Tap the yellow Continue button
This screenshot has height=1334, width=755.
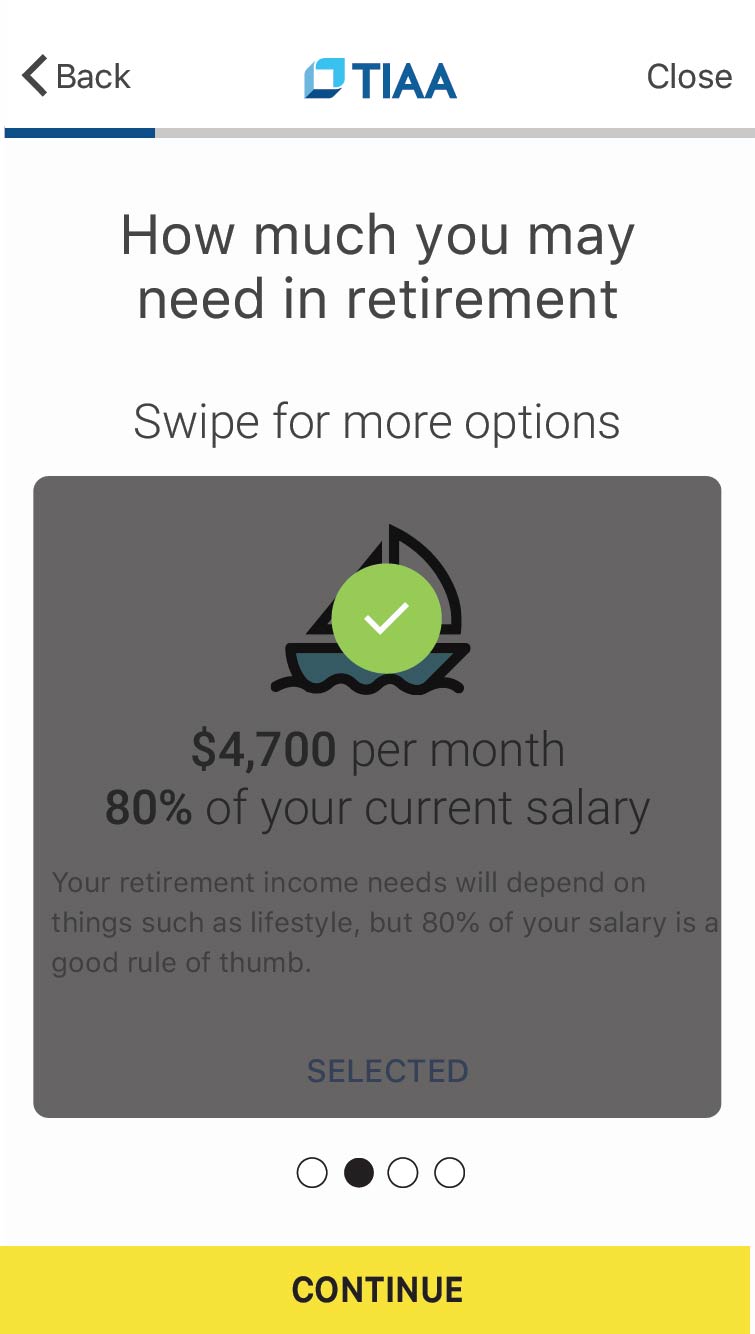pos(377,1289)
